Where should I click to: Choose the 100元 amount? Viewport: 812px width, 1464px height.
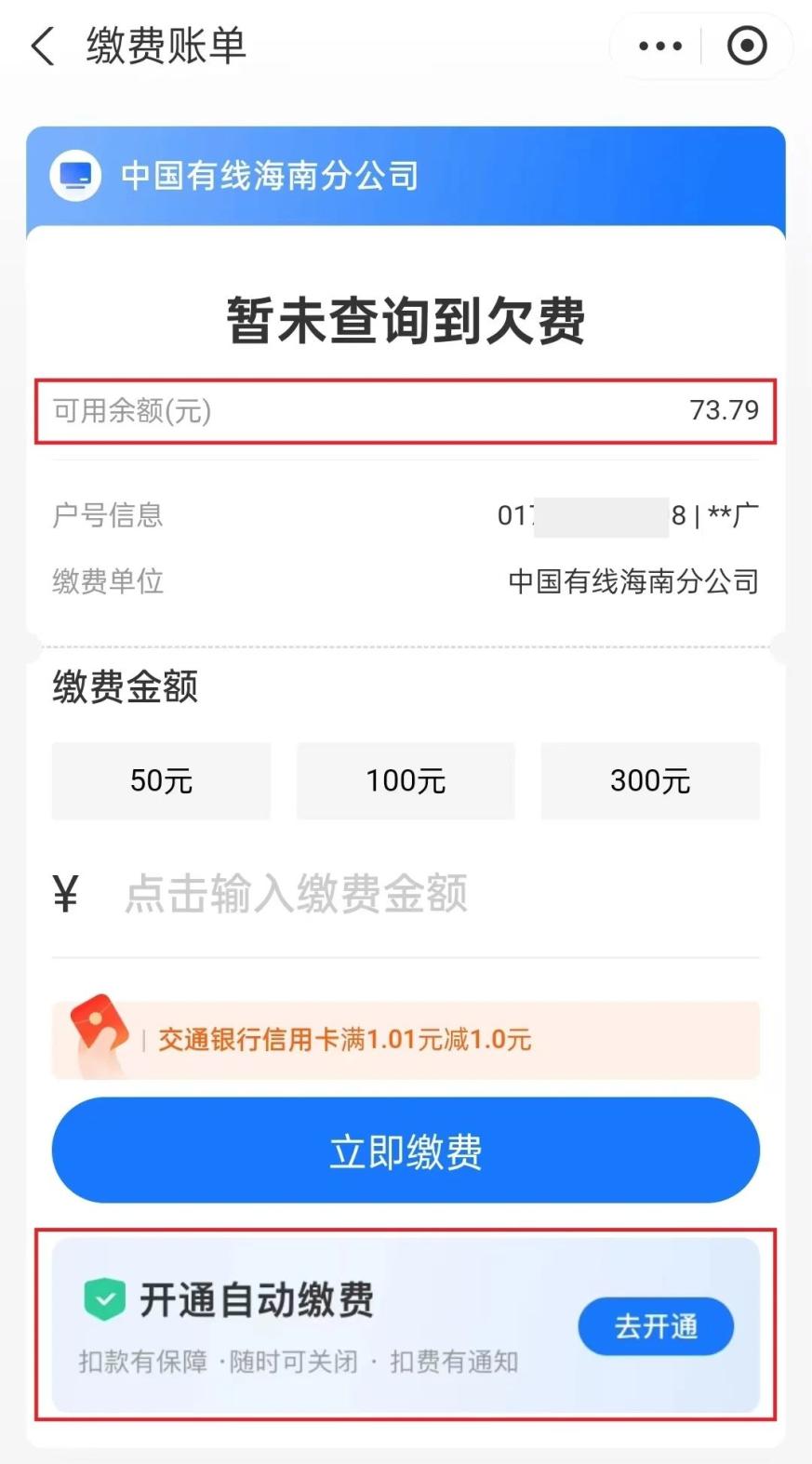(x=406, y=780)
